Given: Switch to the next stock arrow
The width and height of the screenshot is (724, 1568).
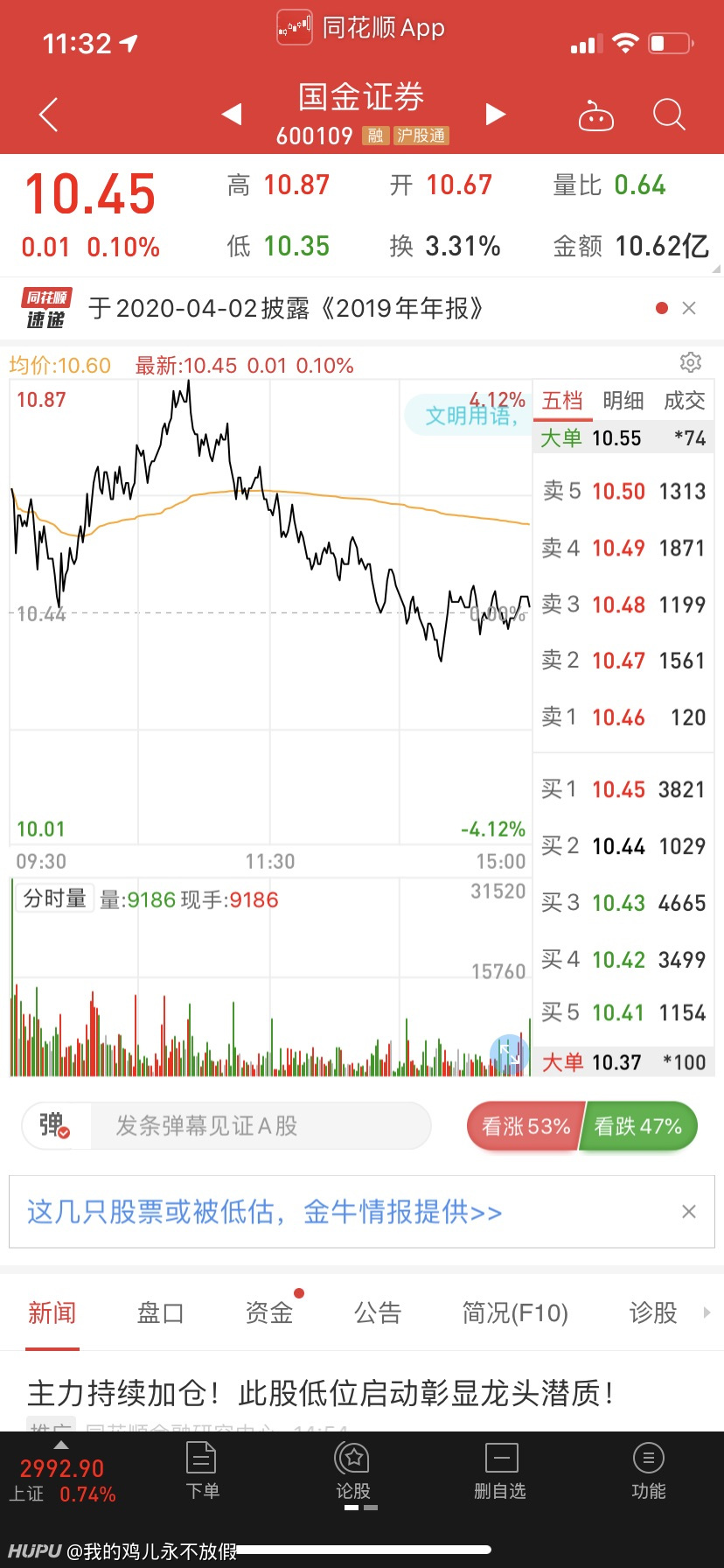Looking at the screenshot, I should coord(496,114).
